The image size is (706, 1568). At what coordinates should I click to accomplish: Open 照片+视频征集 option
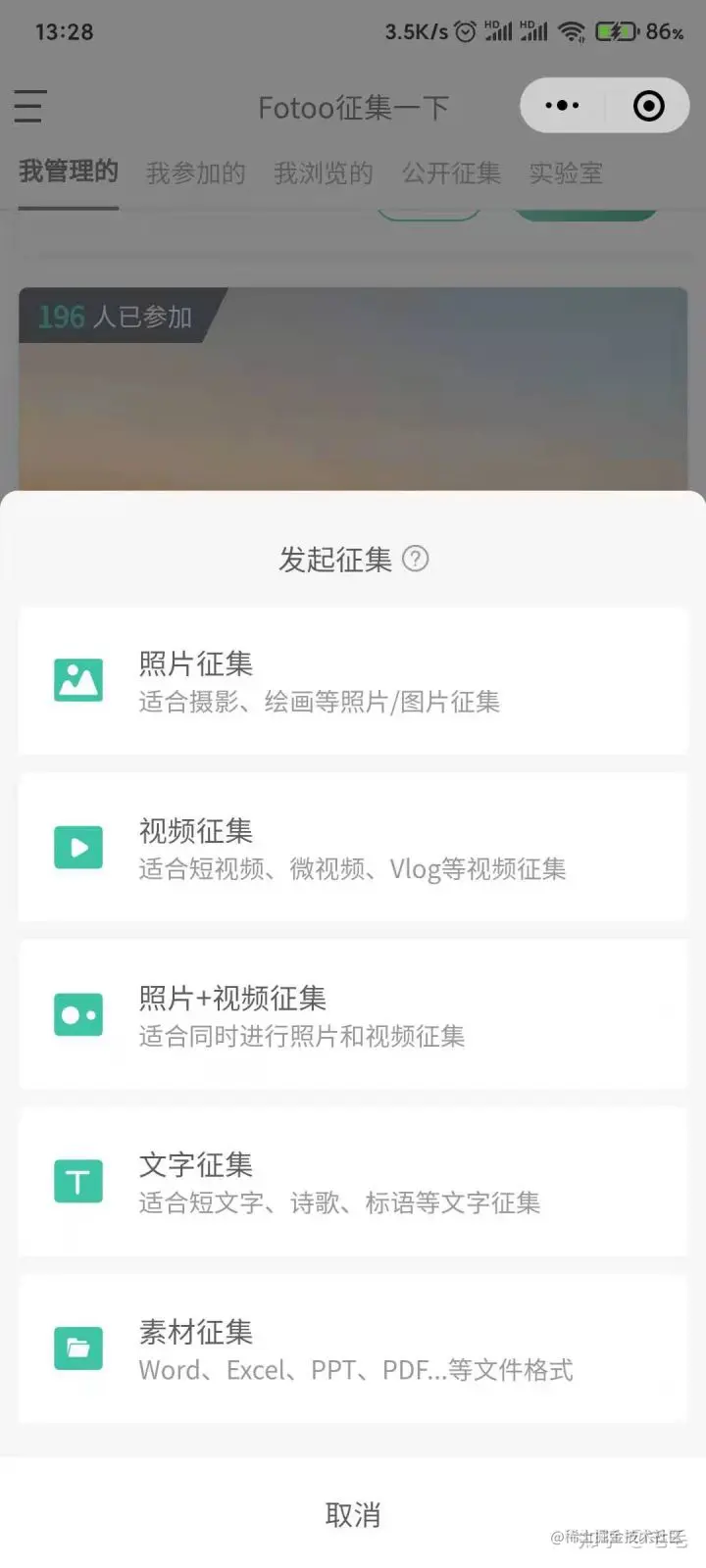click(353, 1014)
